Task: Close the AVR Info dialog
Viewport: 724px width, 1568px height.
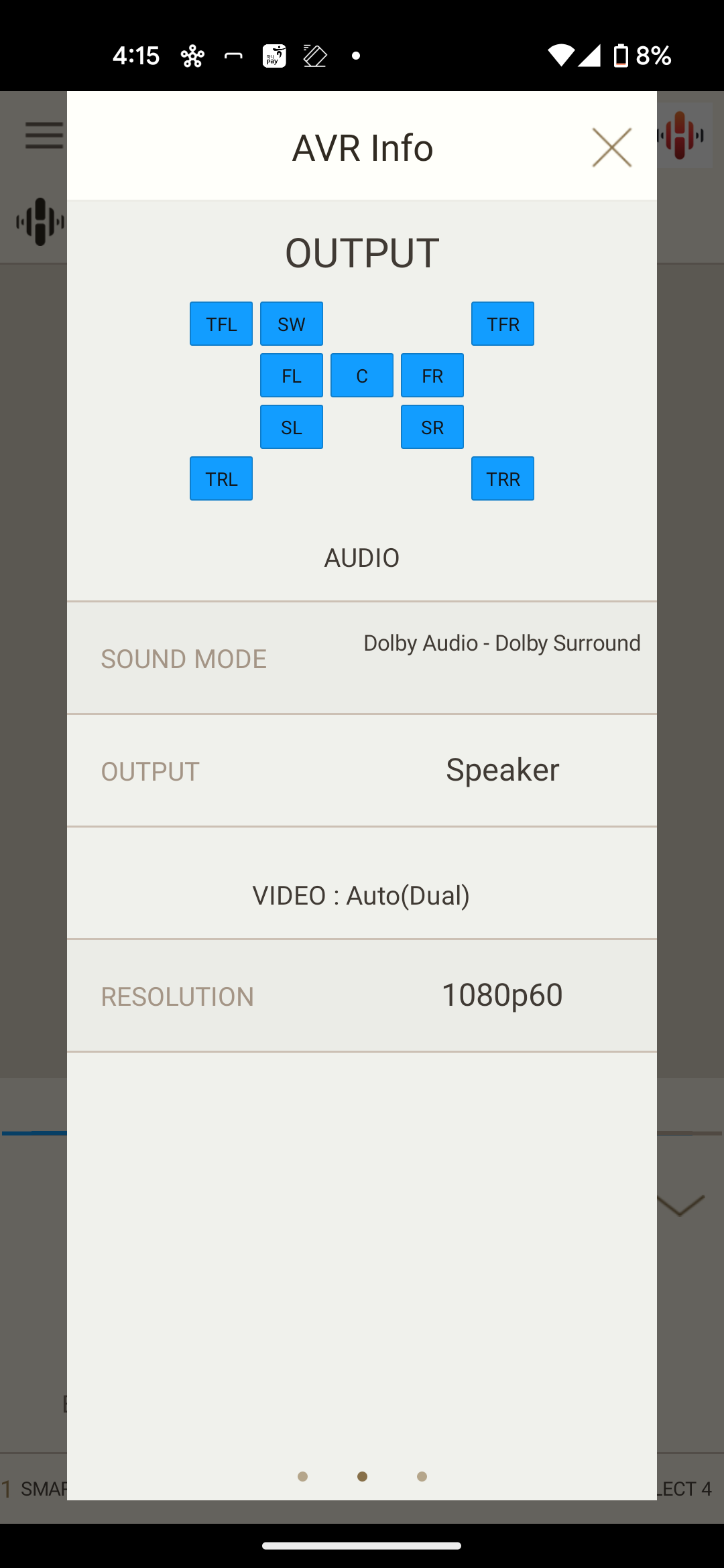Action: [611, 147]
